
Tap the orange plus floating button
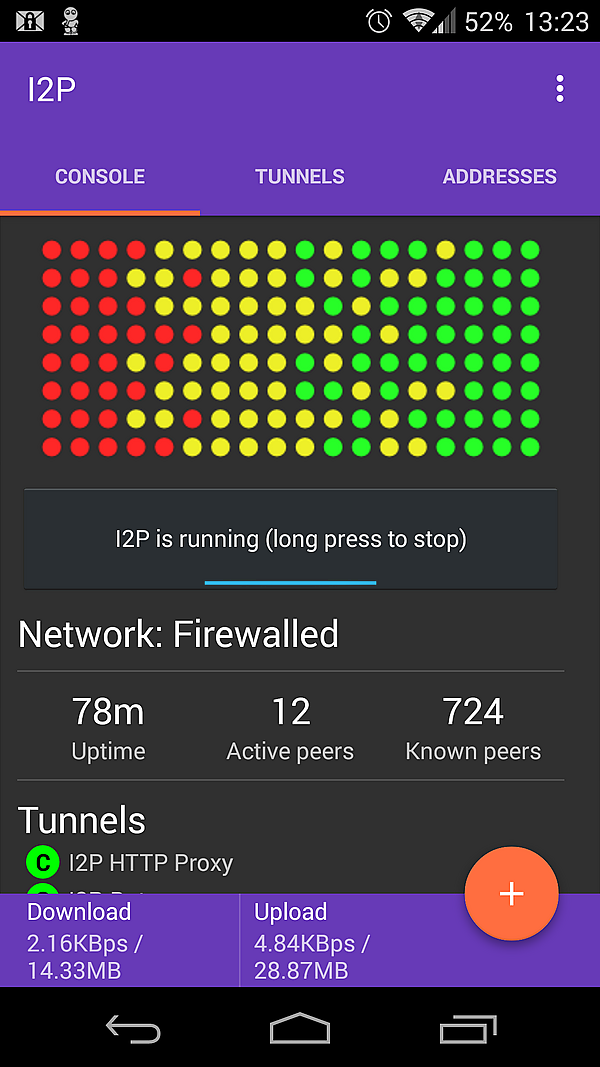pyautogui.click(x=511, y=893)
